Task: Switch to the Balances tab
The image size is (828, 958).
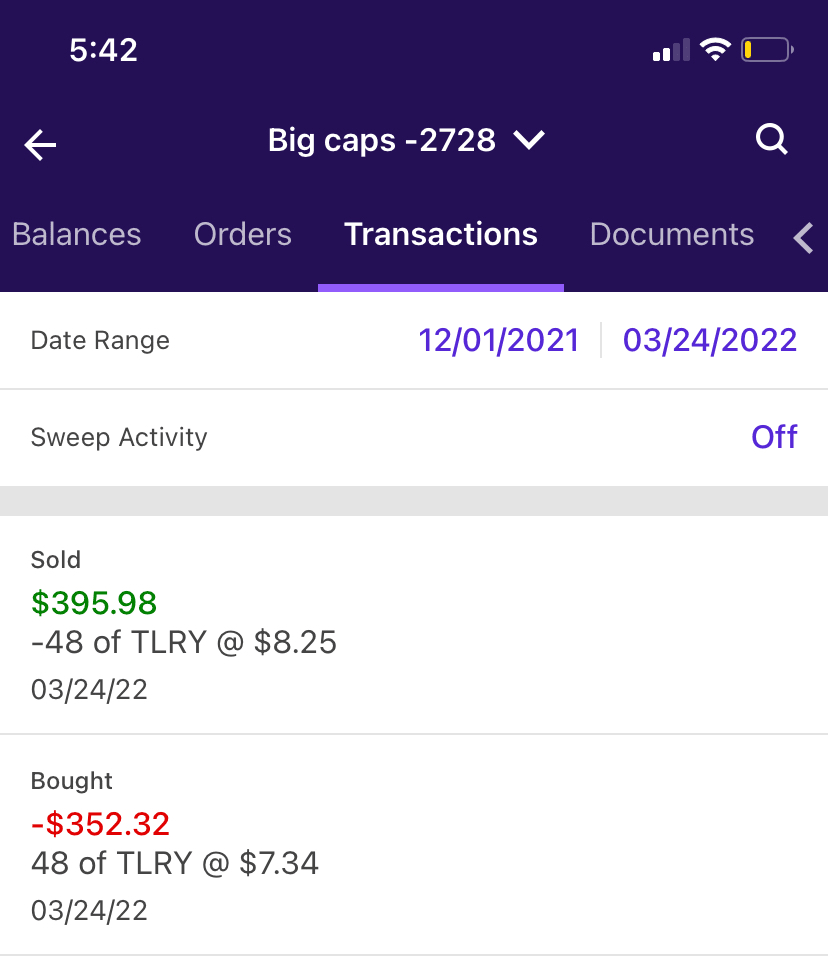Action: pos(76,234)
